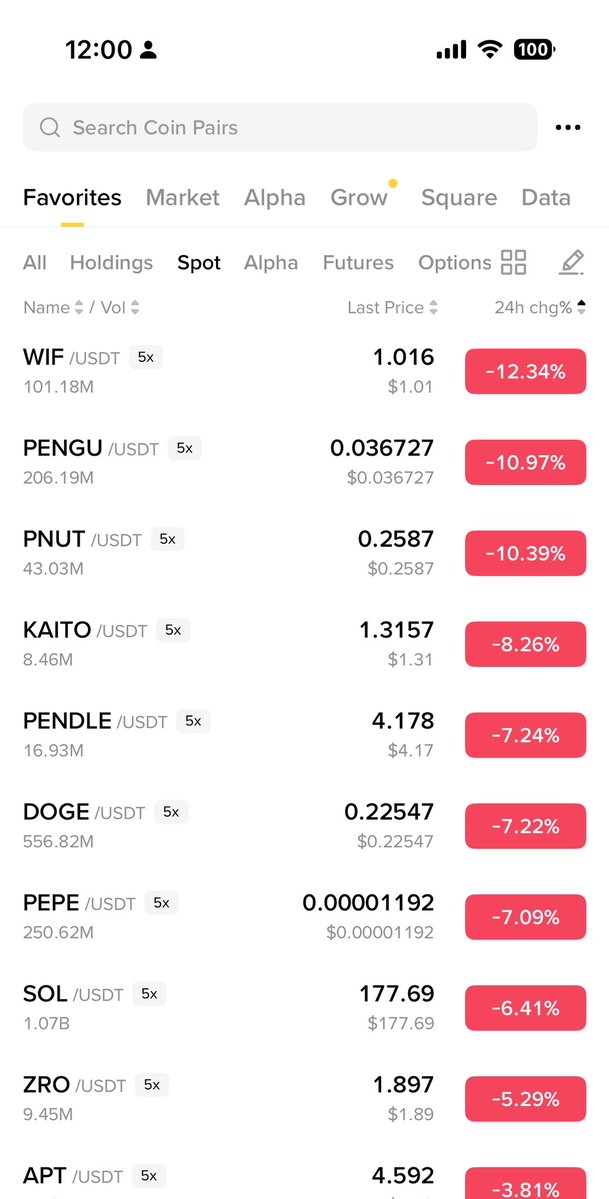Sort list by Name
Image resolution: width=609 pixels, height=1199 pixels.
point(53,307)
